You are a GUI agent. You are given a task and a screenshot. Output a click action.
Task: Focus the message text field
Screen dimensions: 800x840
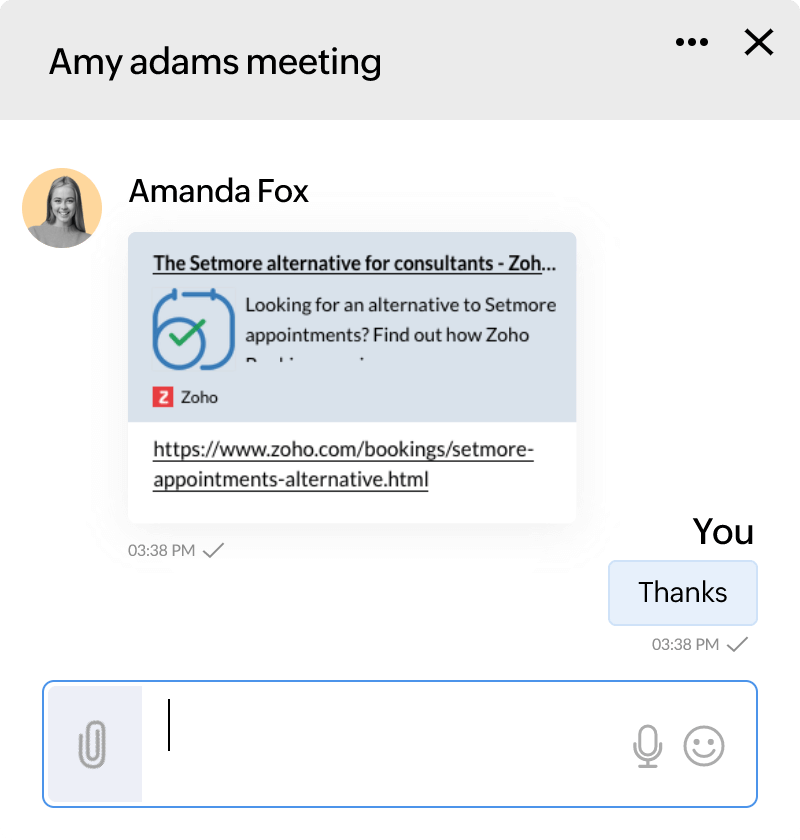pos(390,743)
